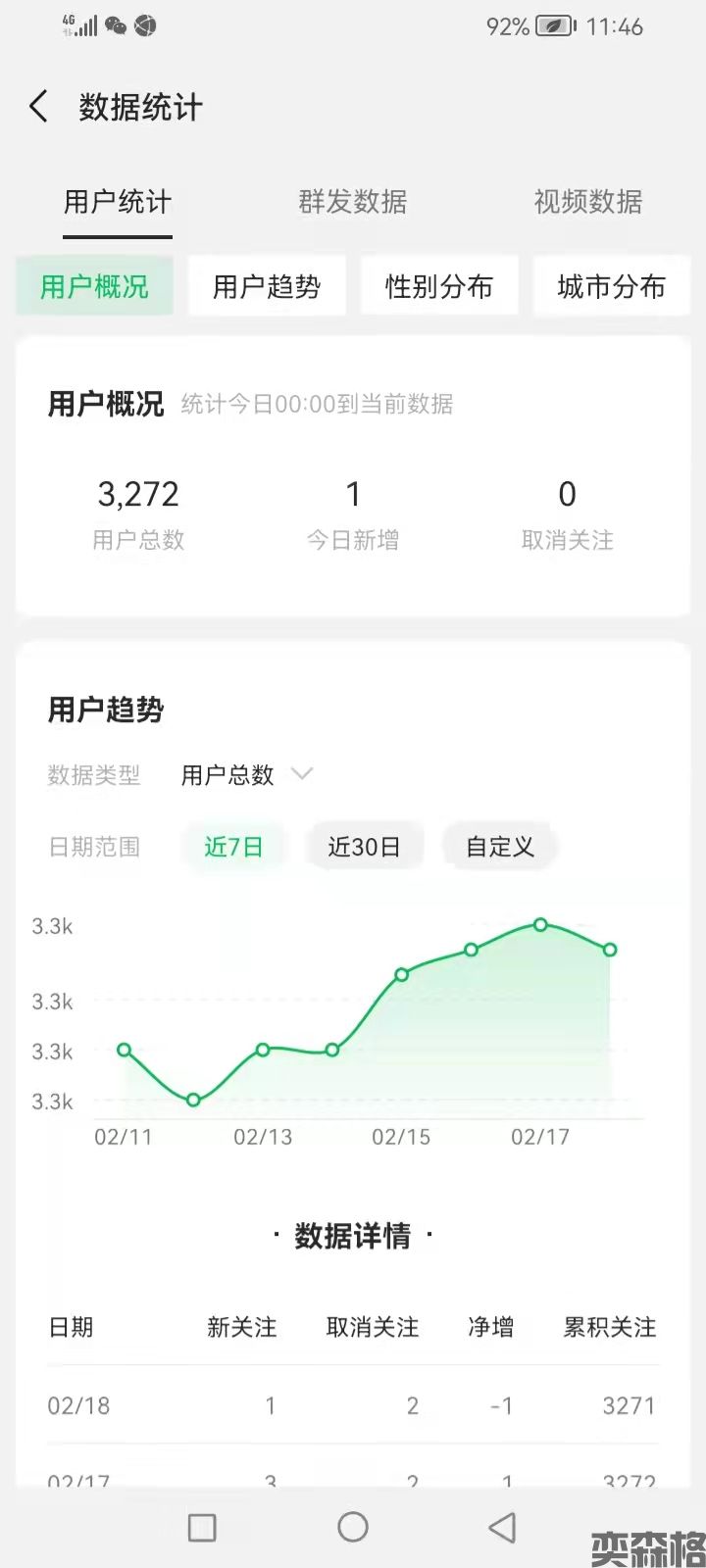
Task: Go back from 数据统计 page
Action: [x=39, y=106]
